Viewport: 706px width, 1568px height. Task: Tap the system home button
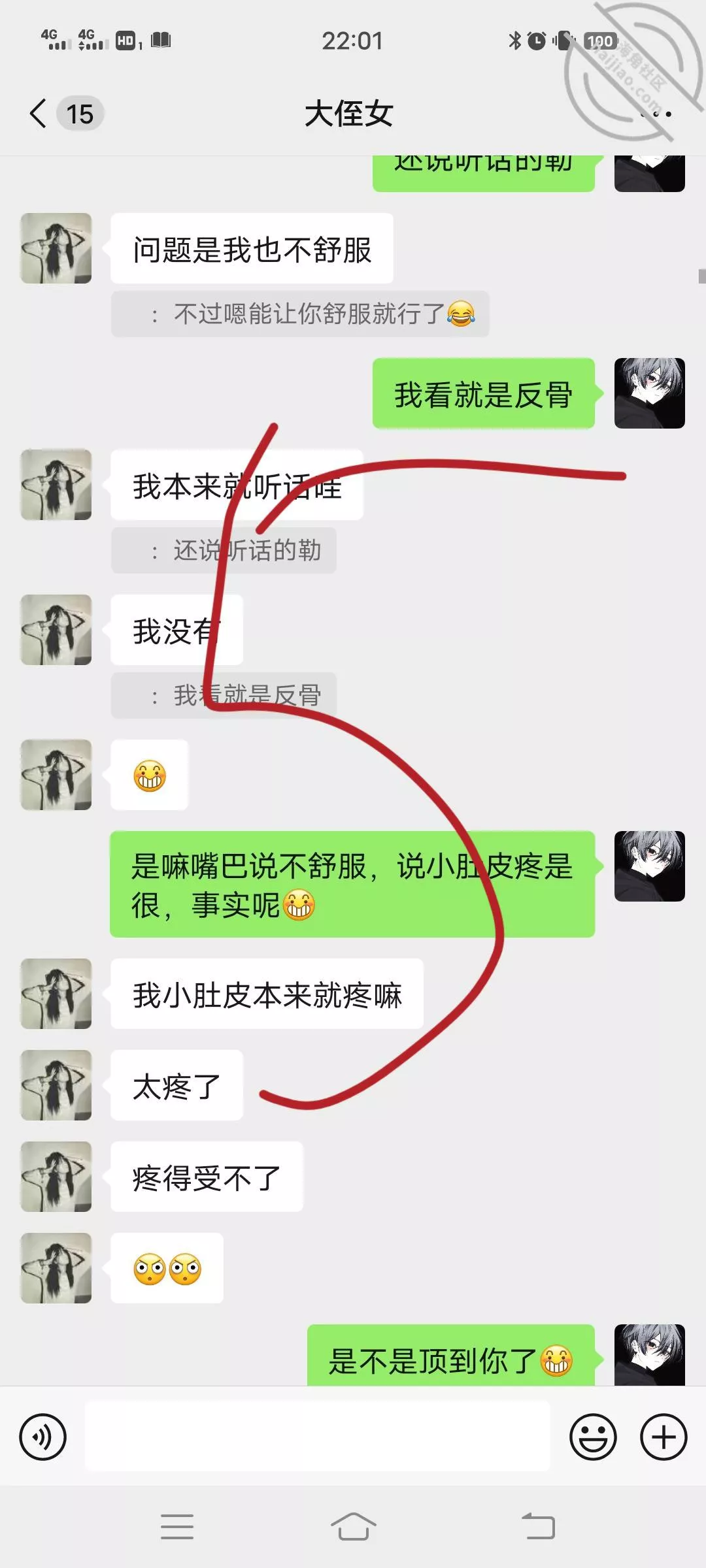[x=353, y=1526]
